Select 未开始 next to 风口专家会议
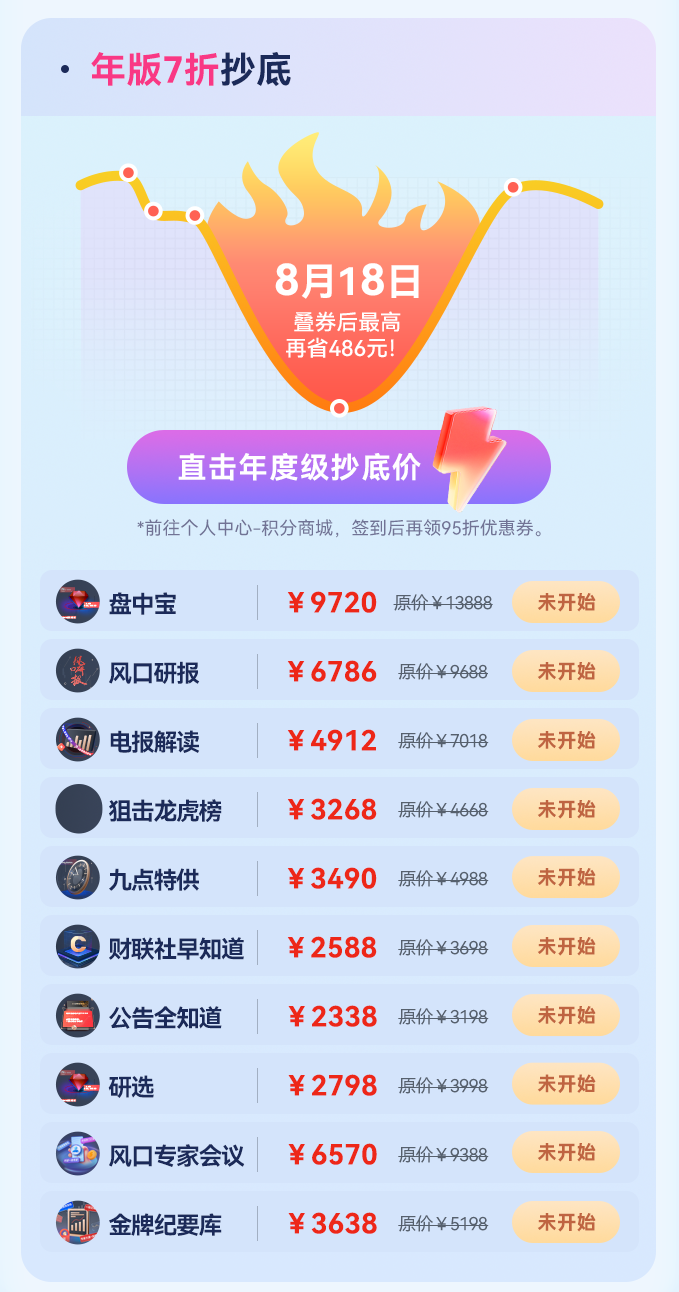 (566, 1153)
